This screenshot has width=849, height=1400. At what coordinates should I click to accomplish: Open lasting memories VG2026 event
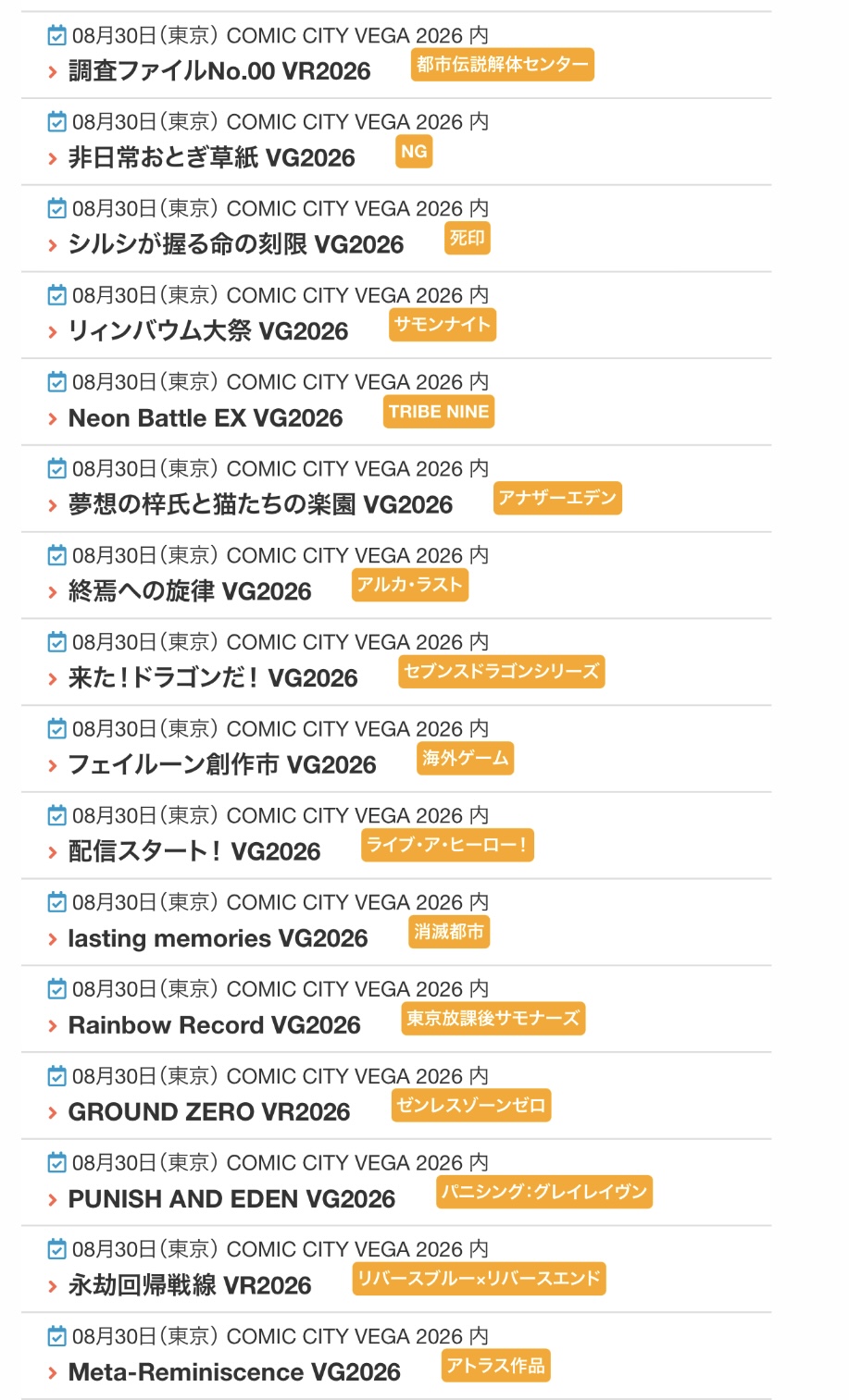pyautogui.click(x=218, y=938)
